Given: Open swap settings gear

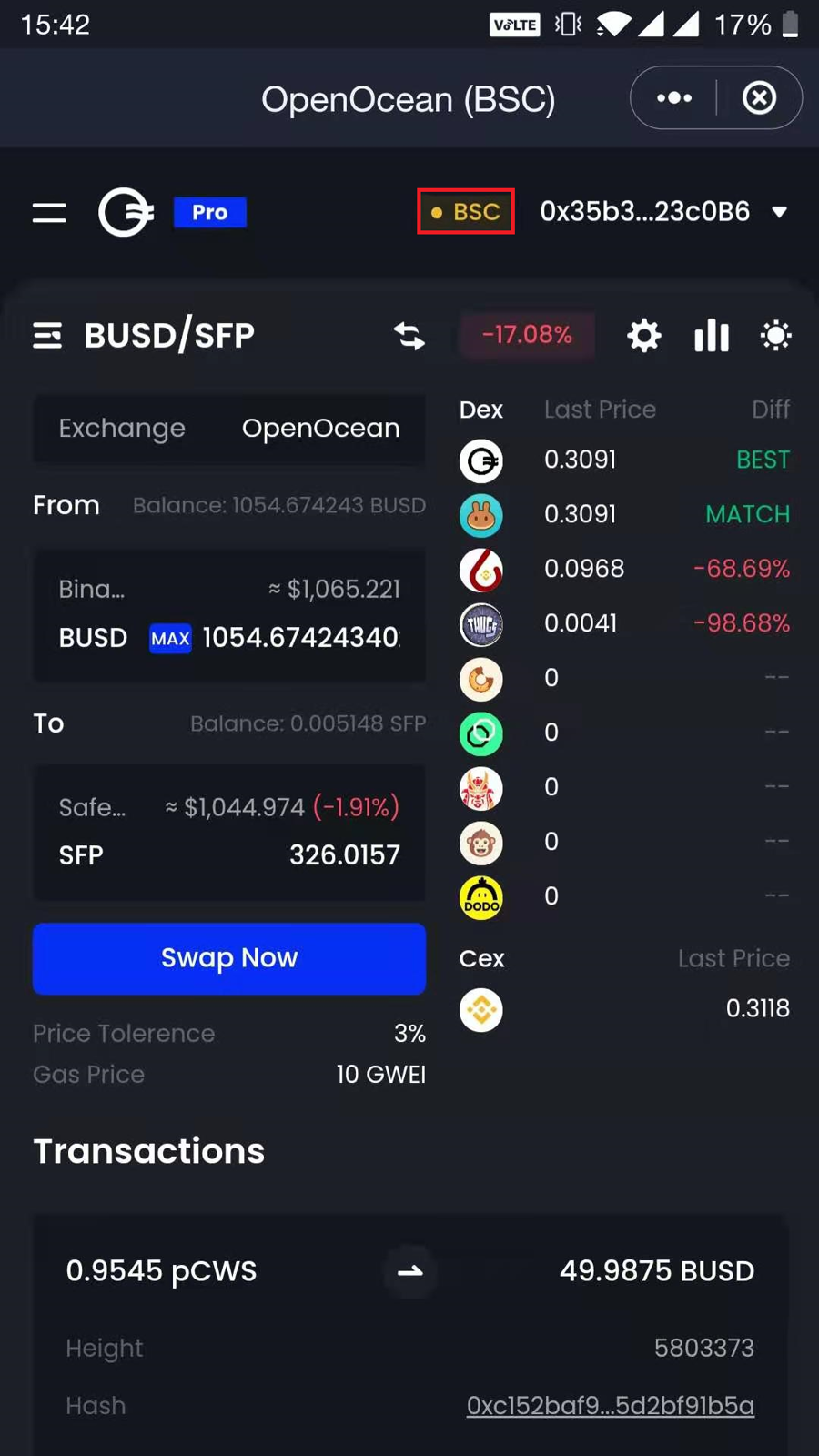Looking at the screenshot, I should pyautogui.click(x=643, y=336).
